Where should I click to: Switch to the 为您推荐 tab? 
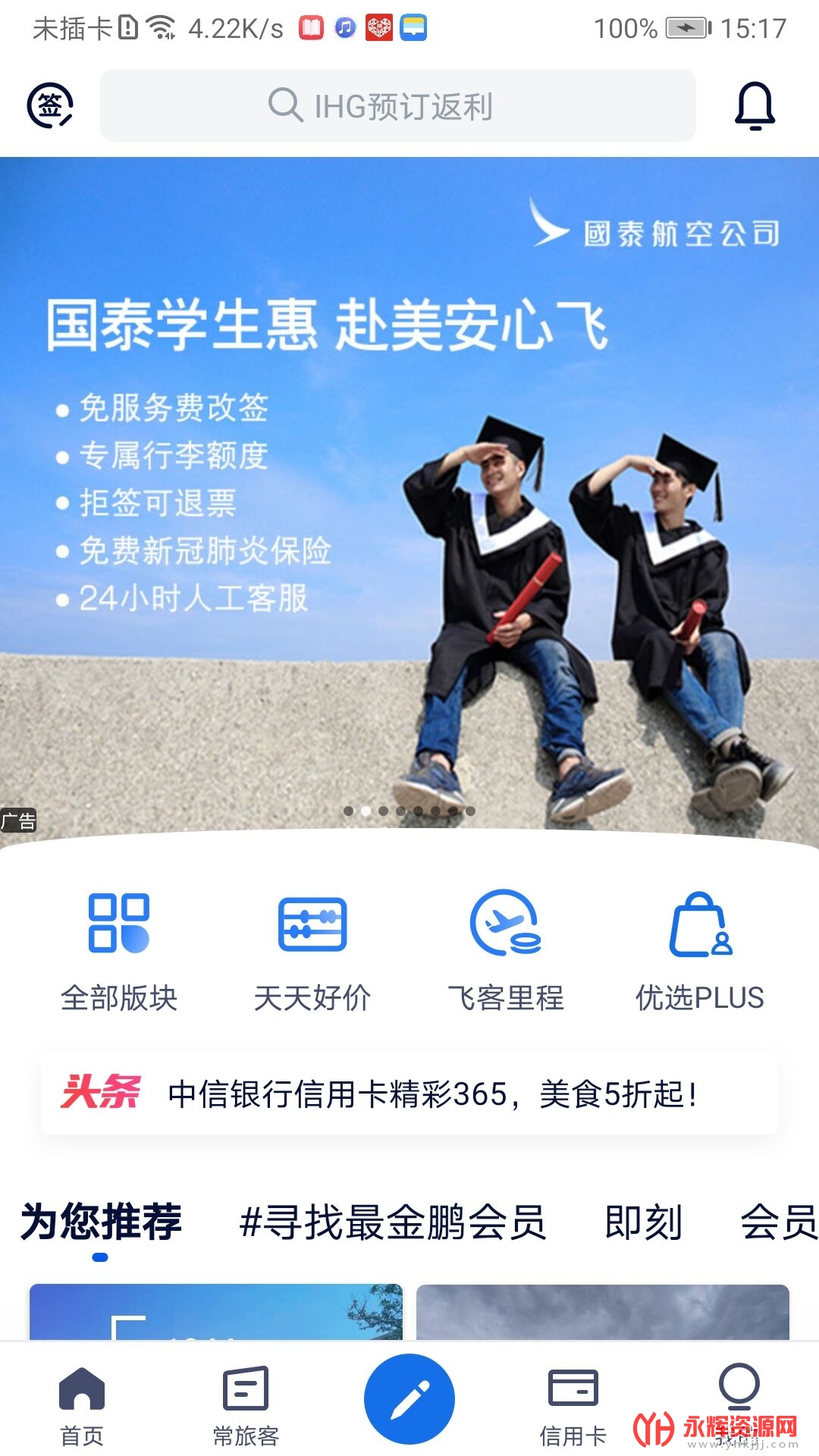pos(101,1222)
